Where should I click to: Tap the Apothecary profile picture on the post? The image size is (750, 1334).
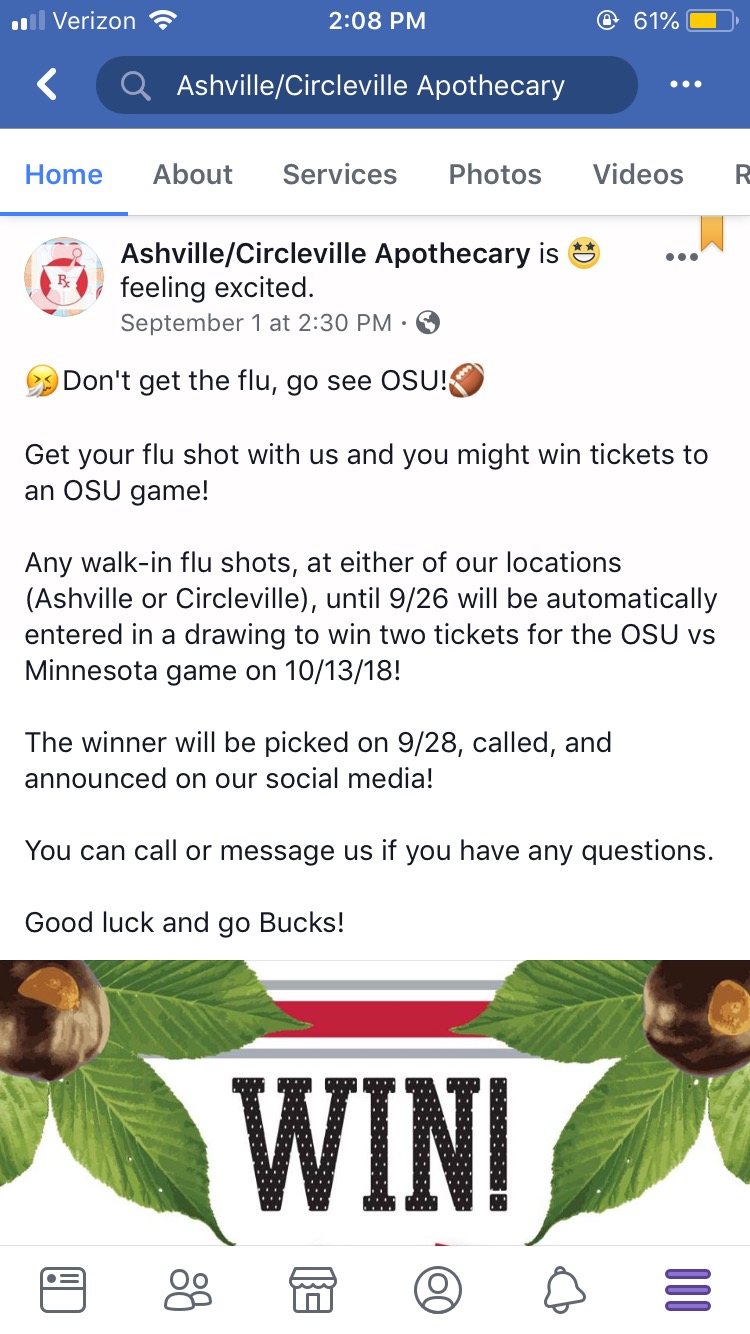(x=64, y=277)
